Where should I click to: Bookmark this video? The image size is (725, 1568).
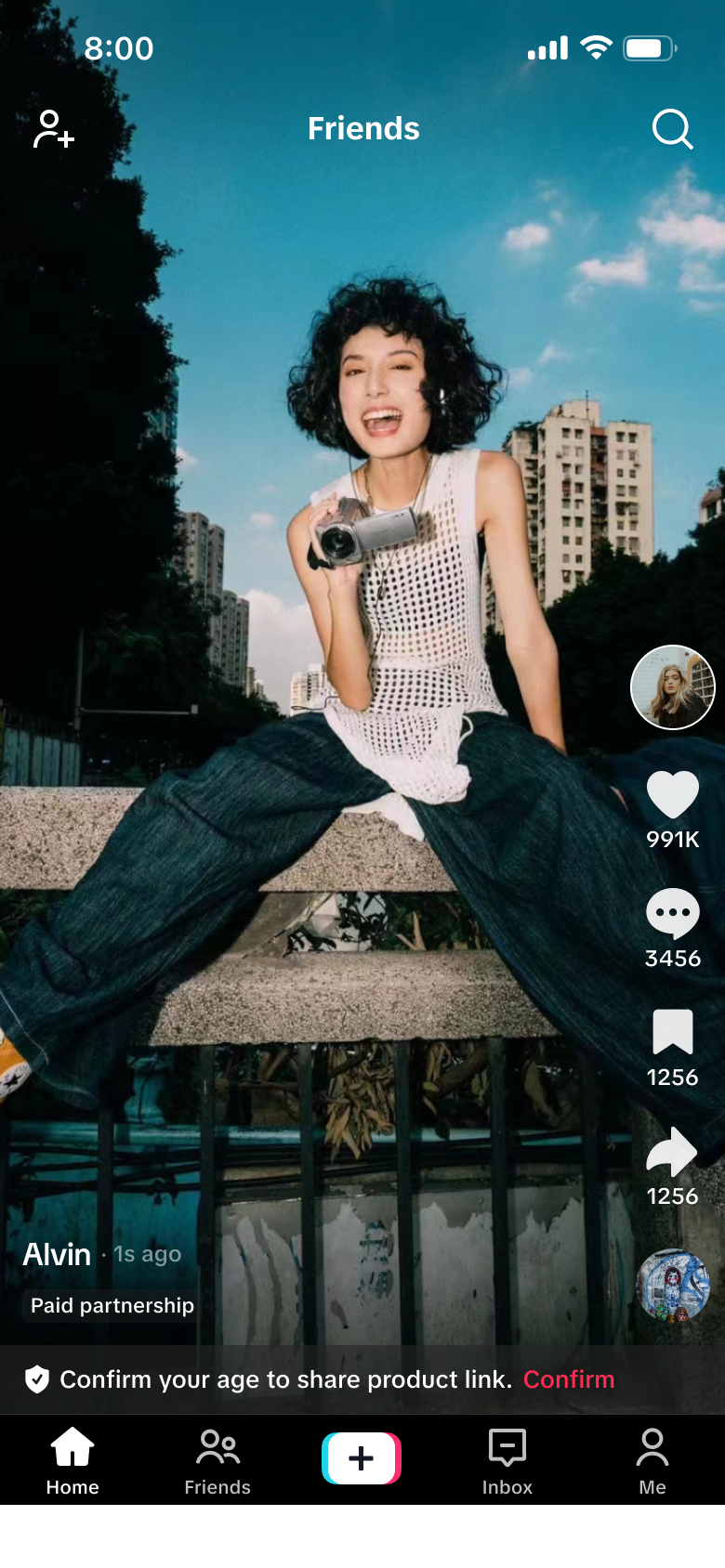pos(673,1033)
